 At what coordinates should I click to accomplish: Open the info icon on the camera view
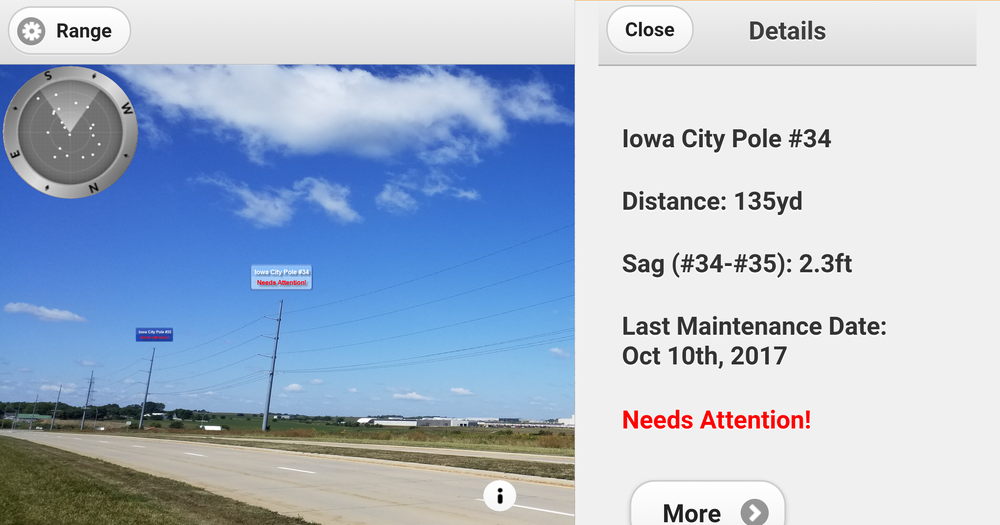(499, 496)
